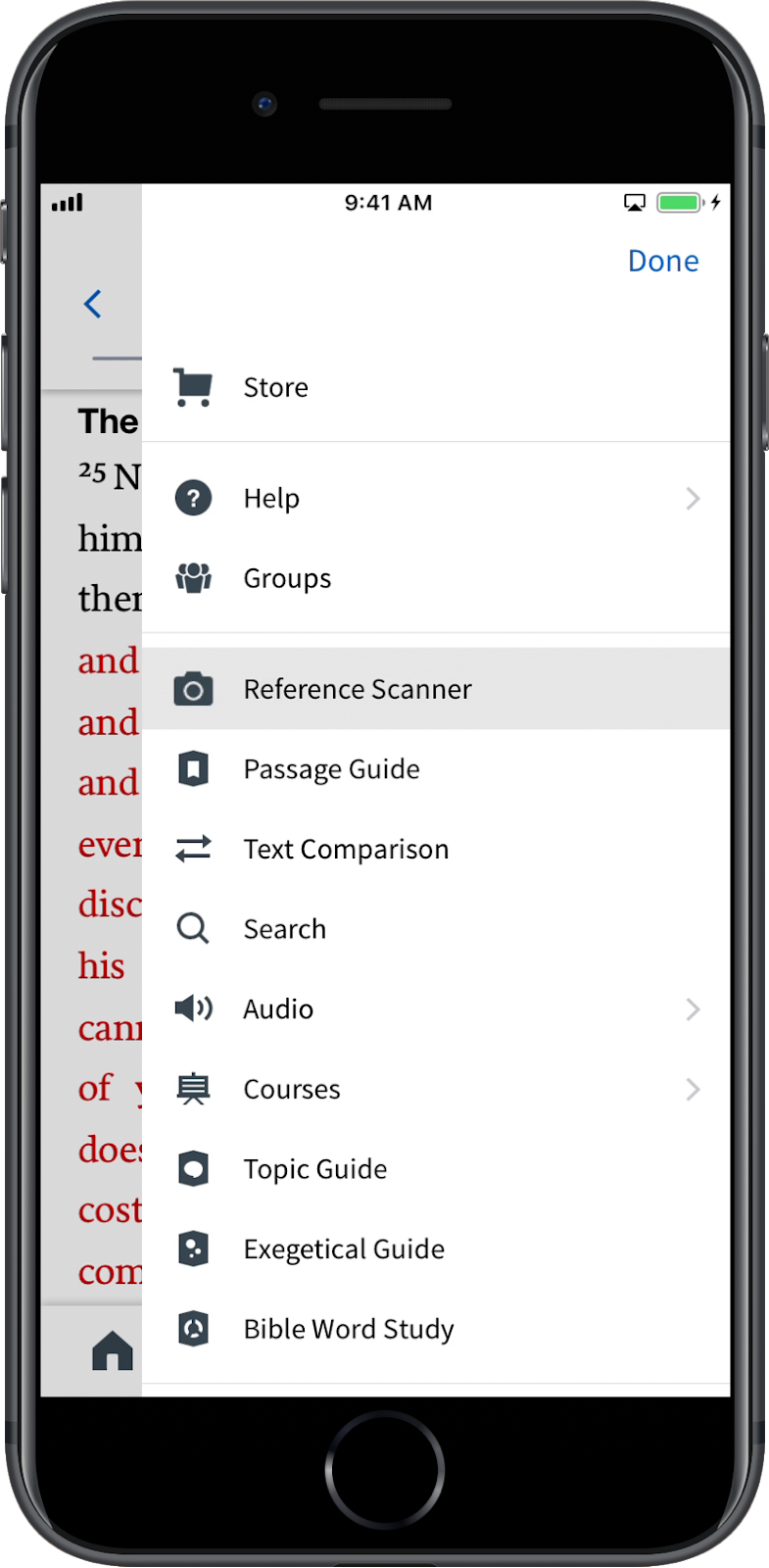Launch the Reference Scanner

pos(436,689)
